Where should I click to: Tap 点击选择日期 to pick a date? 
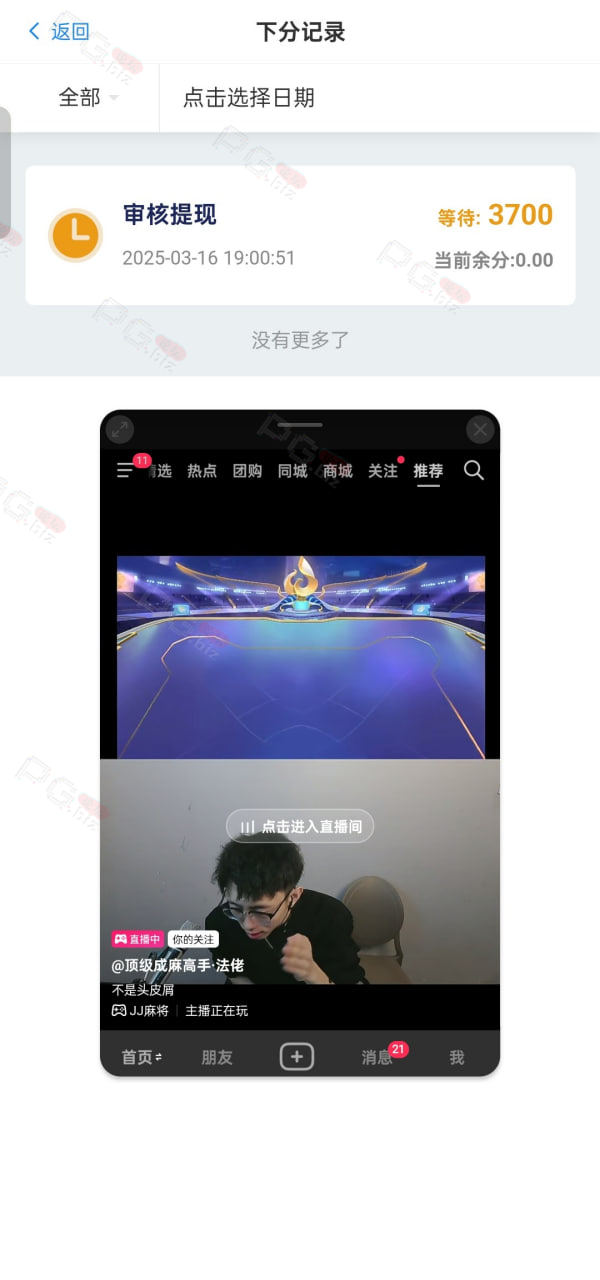[249, 97]
